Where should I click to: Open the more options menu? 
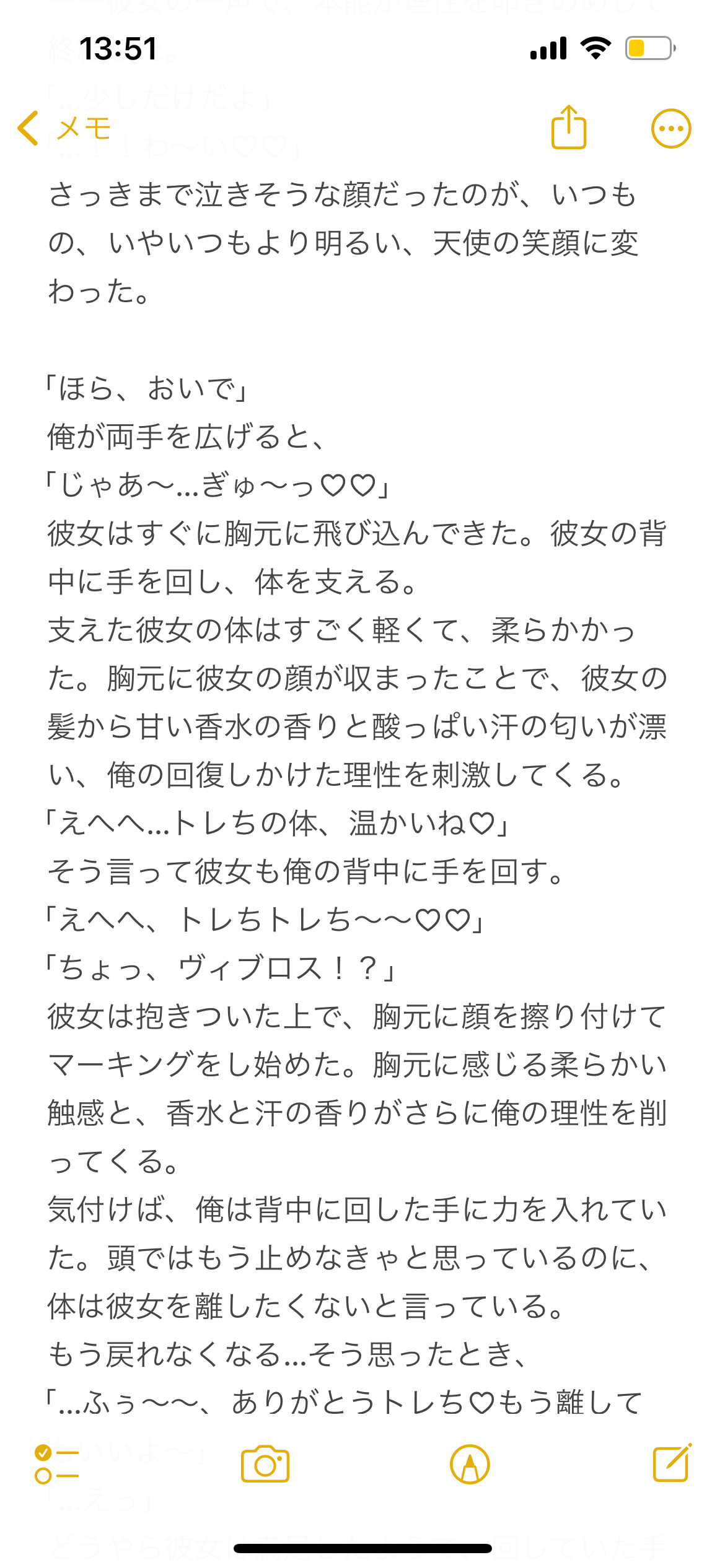[670, 129]
